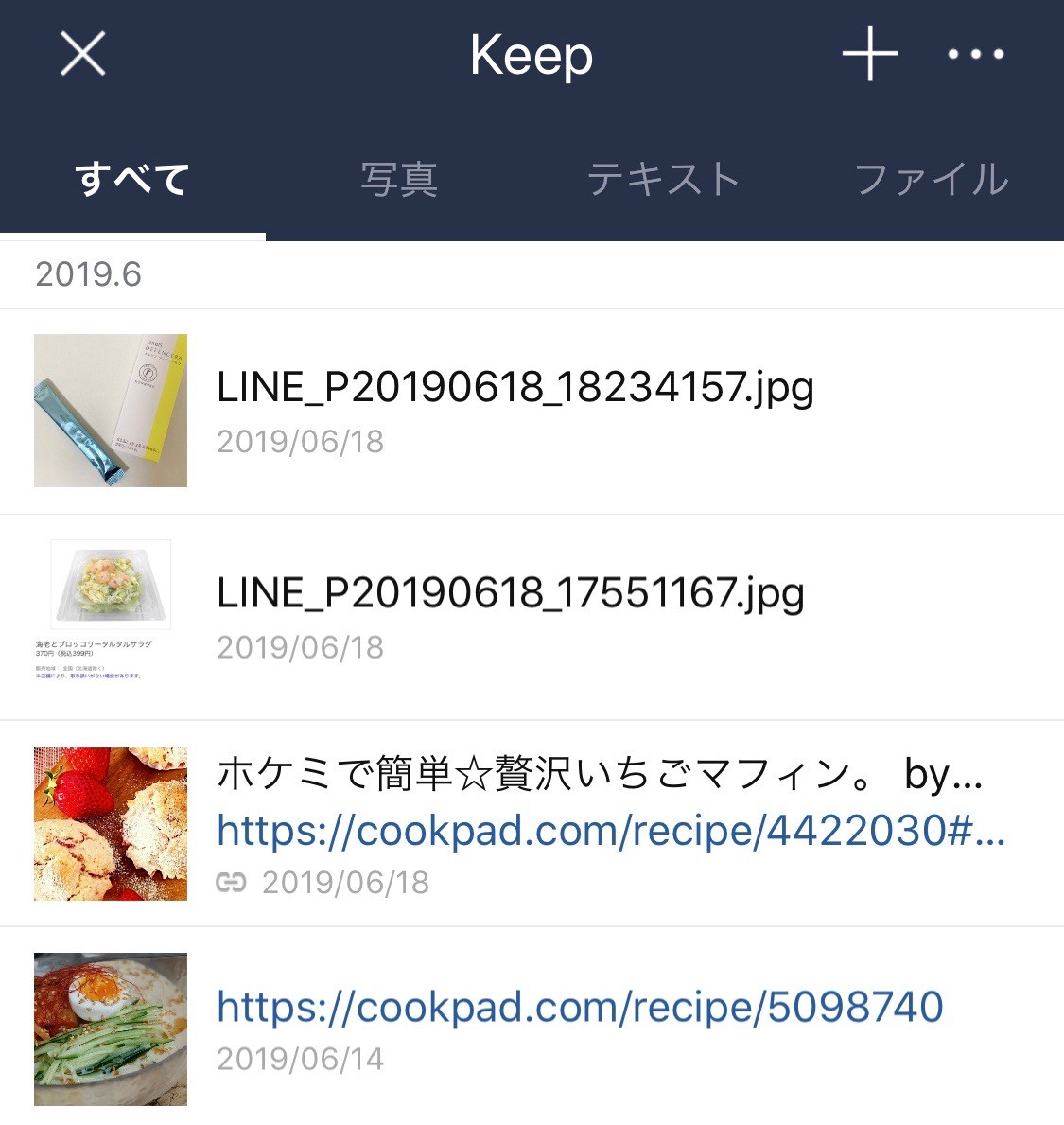The height and width of the screenshot is (1125, 1064).
Task: Open LINE_P20190618_18234157.jpg
Action: click(x=515, y=411)
